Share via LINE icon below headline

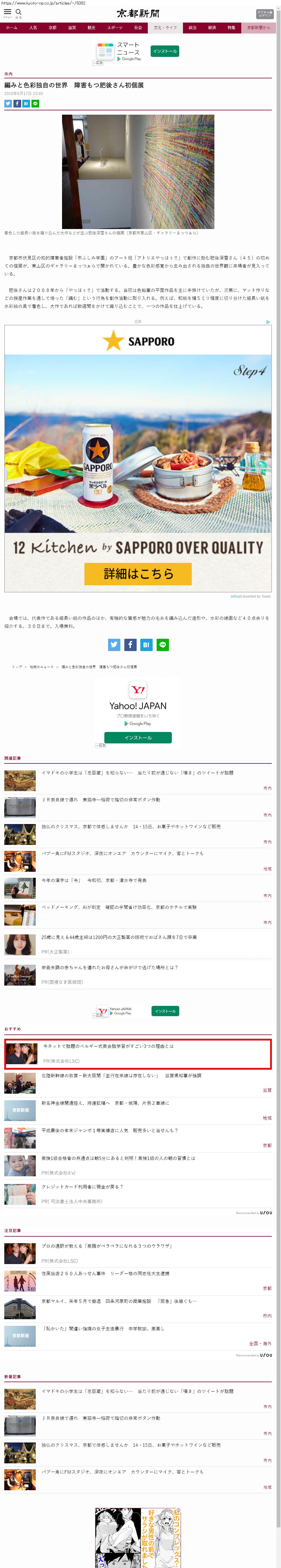(35, 104)
